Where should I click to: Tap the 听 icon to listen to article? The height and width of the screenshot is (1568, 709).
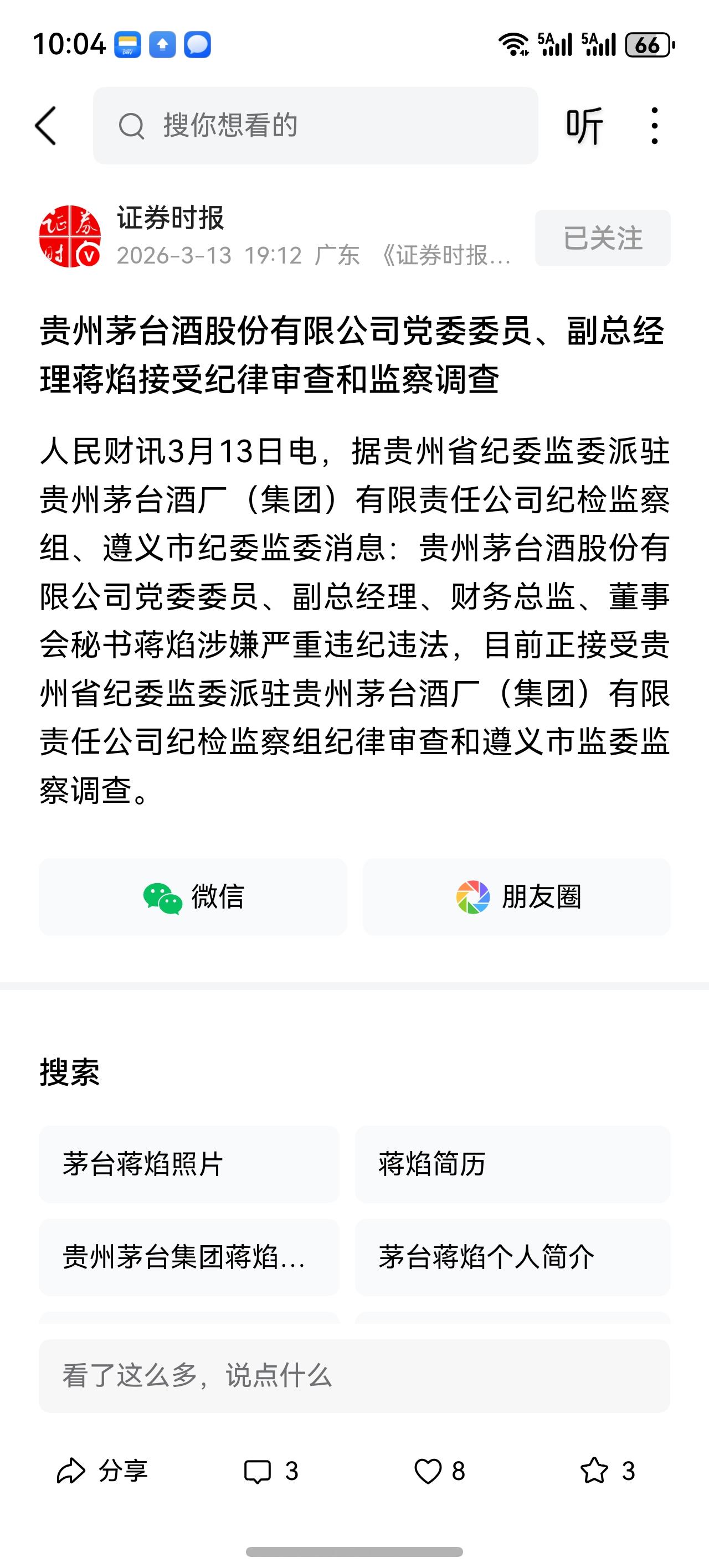click(x=585, y=126)
